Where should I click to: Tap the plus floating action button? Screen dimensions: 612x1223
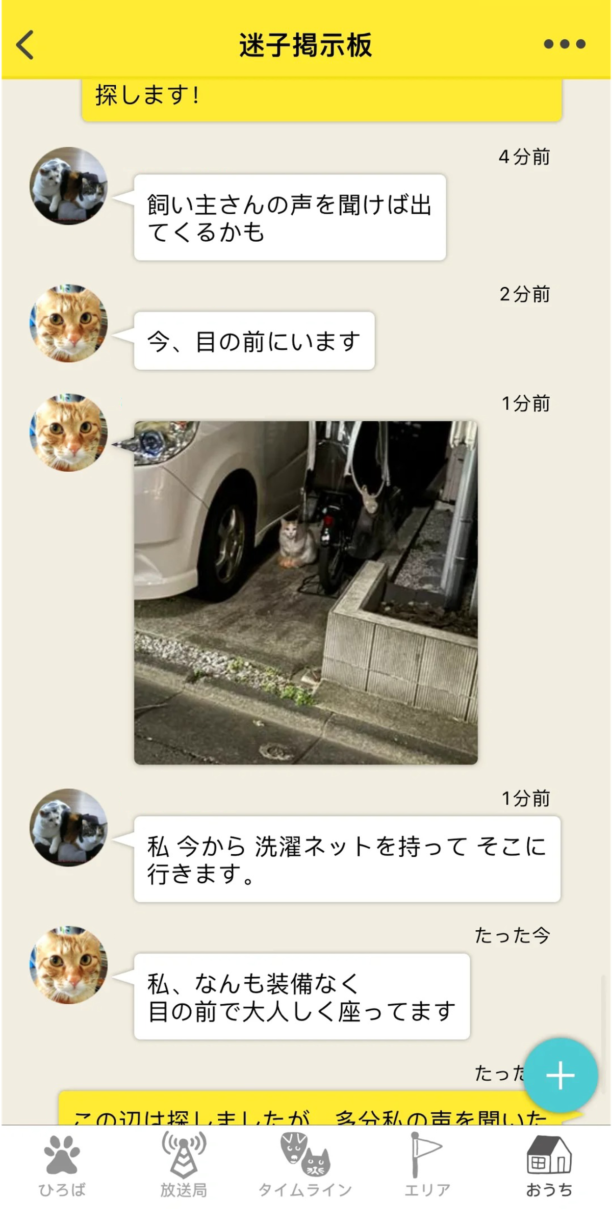coord(560,1075)
